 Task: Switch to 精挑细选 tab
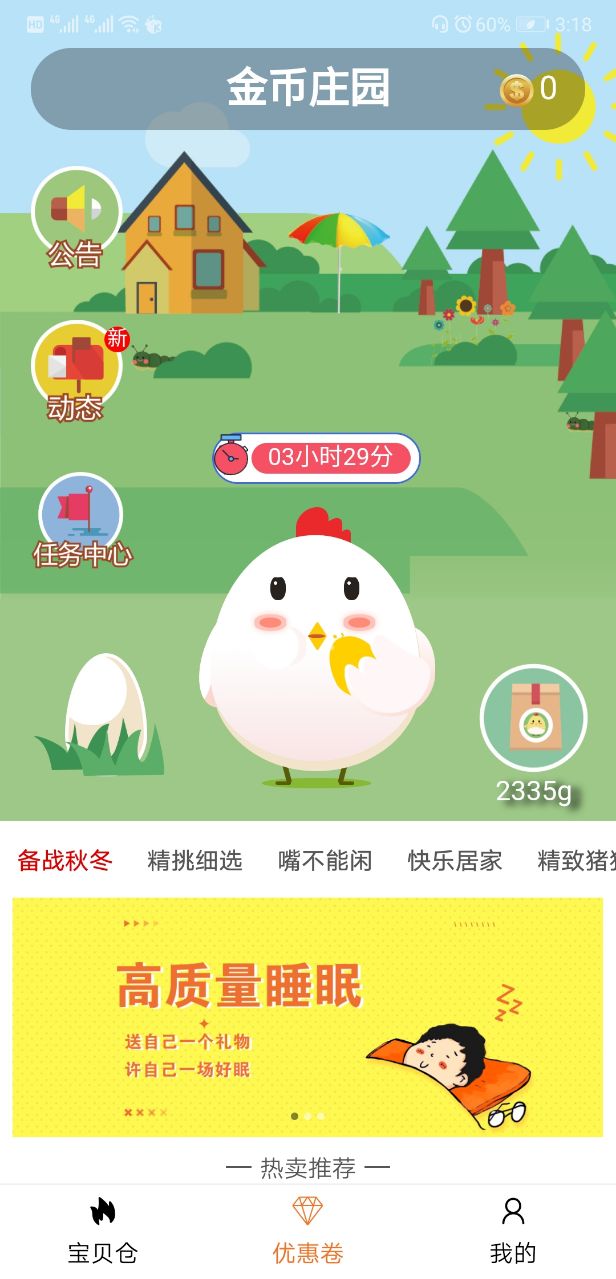pyautogui.click(x=195, y=860)
